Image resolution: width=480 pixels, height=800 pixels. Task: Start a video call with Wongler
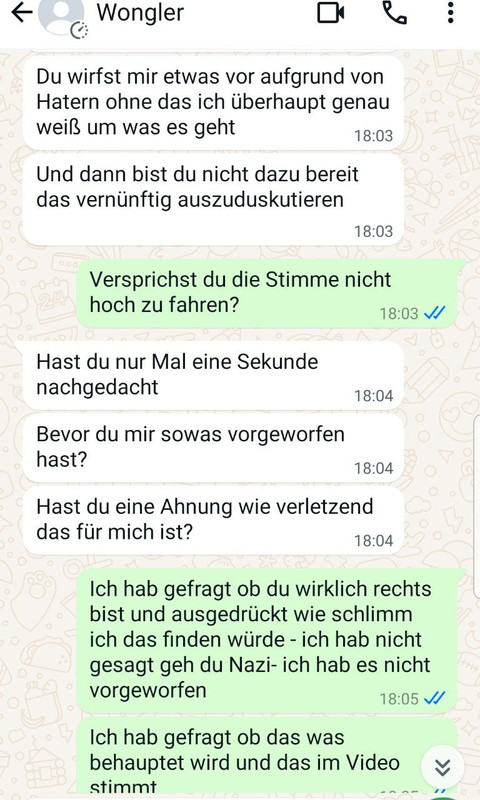[x=331, y=13]
